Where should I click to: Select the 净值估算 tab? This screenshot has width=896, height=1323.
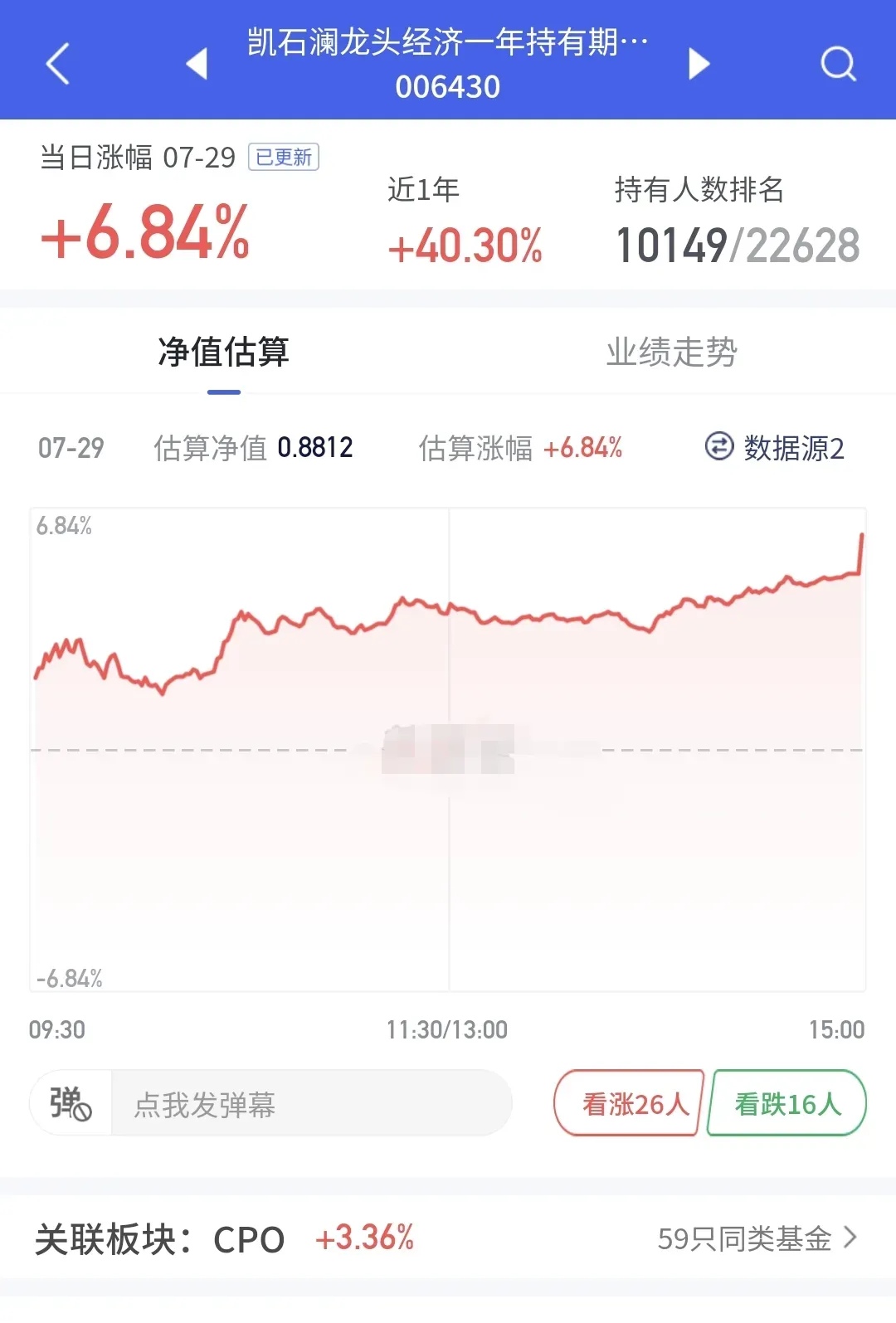pos(222,352)
